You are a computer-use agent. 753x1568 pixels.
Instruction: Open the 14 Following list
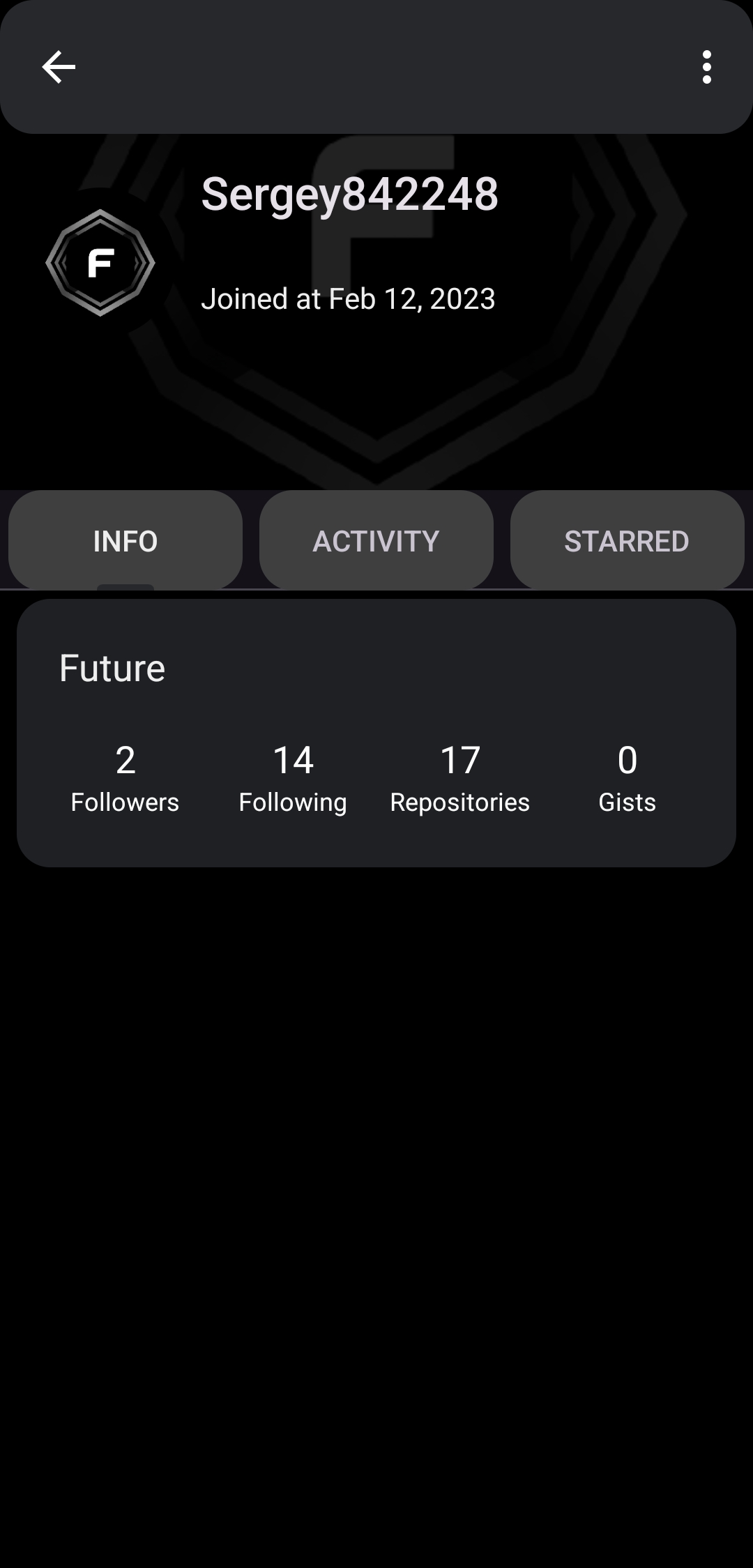[293, 779]
